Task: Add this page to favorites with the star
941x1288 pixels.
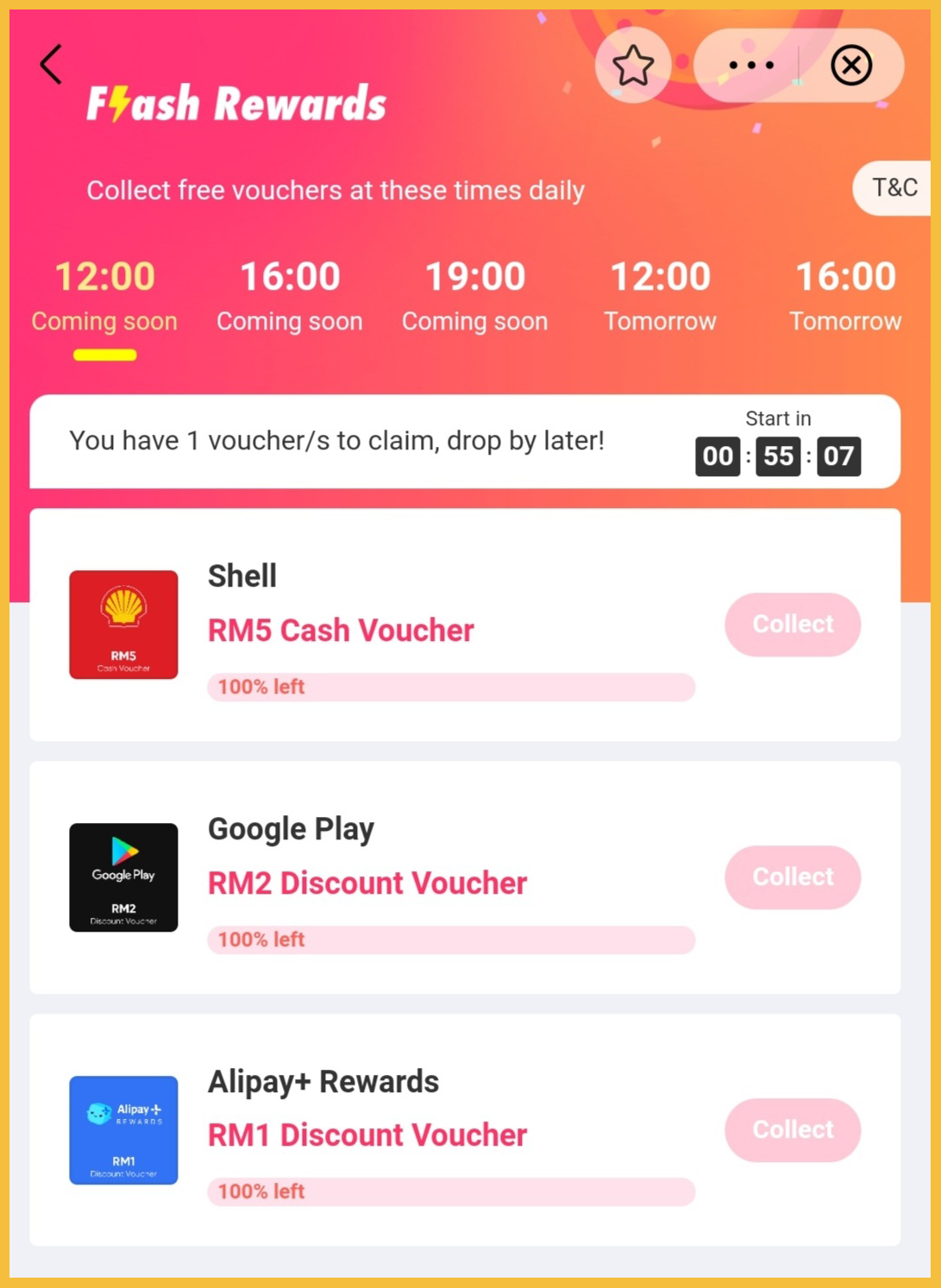Action: (x=633, y=66)
